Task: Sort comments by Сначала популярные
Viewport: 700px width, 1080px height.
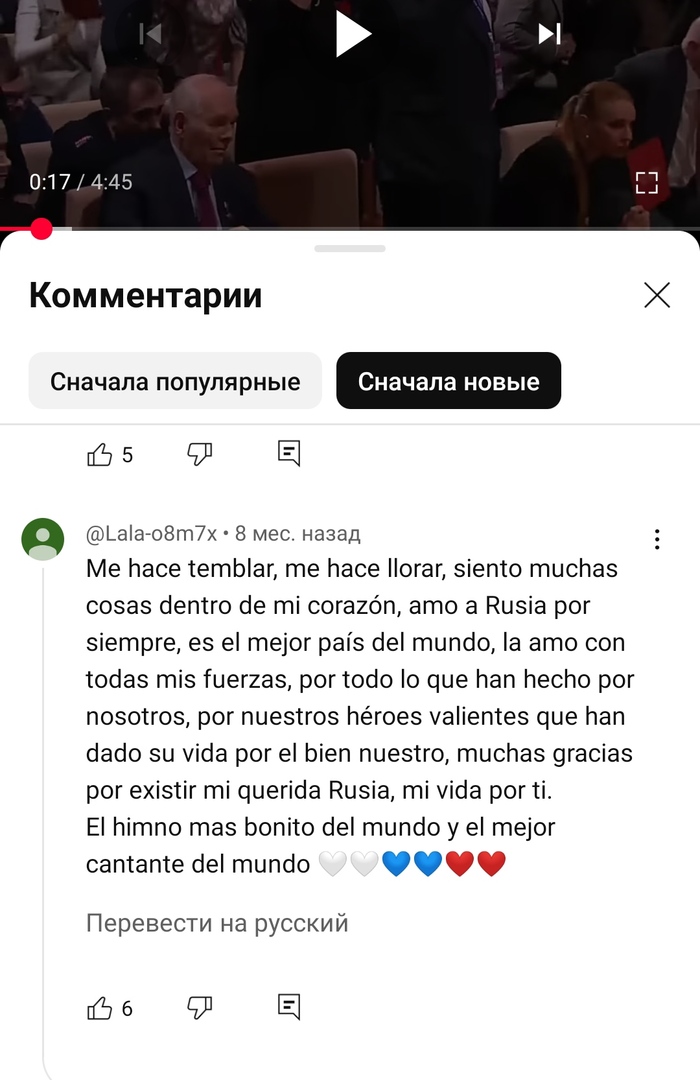Action: (175, 381)
